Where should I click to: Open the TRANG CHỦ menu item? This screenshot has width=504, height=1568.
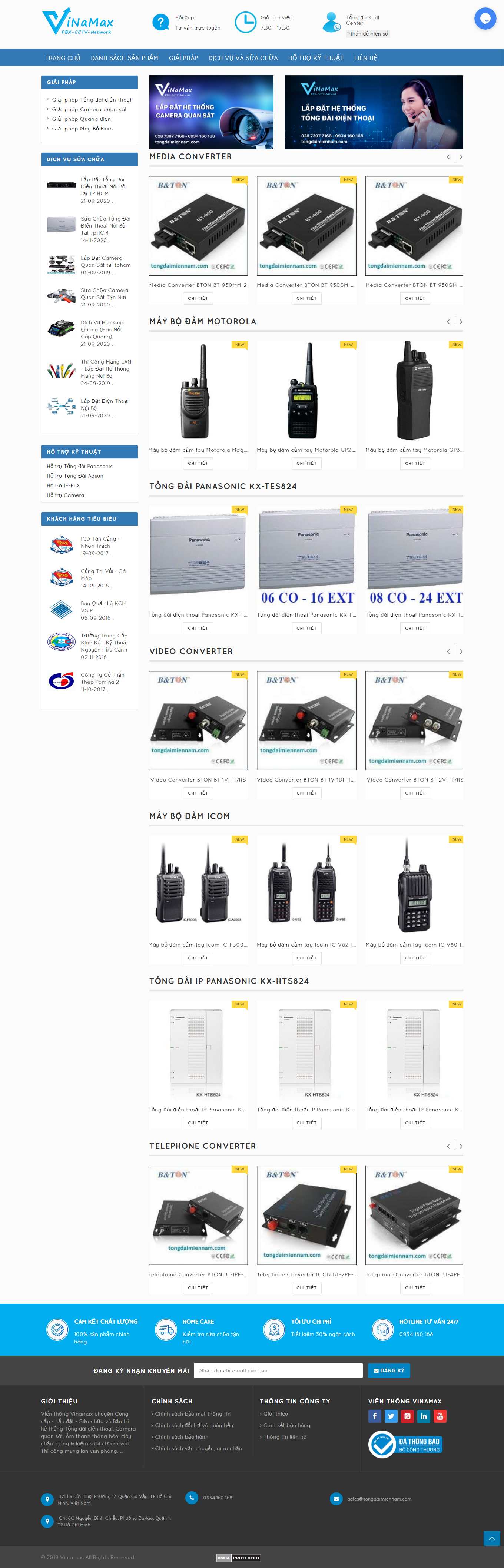63,58
